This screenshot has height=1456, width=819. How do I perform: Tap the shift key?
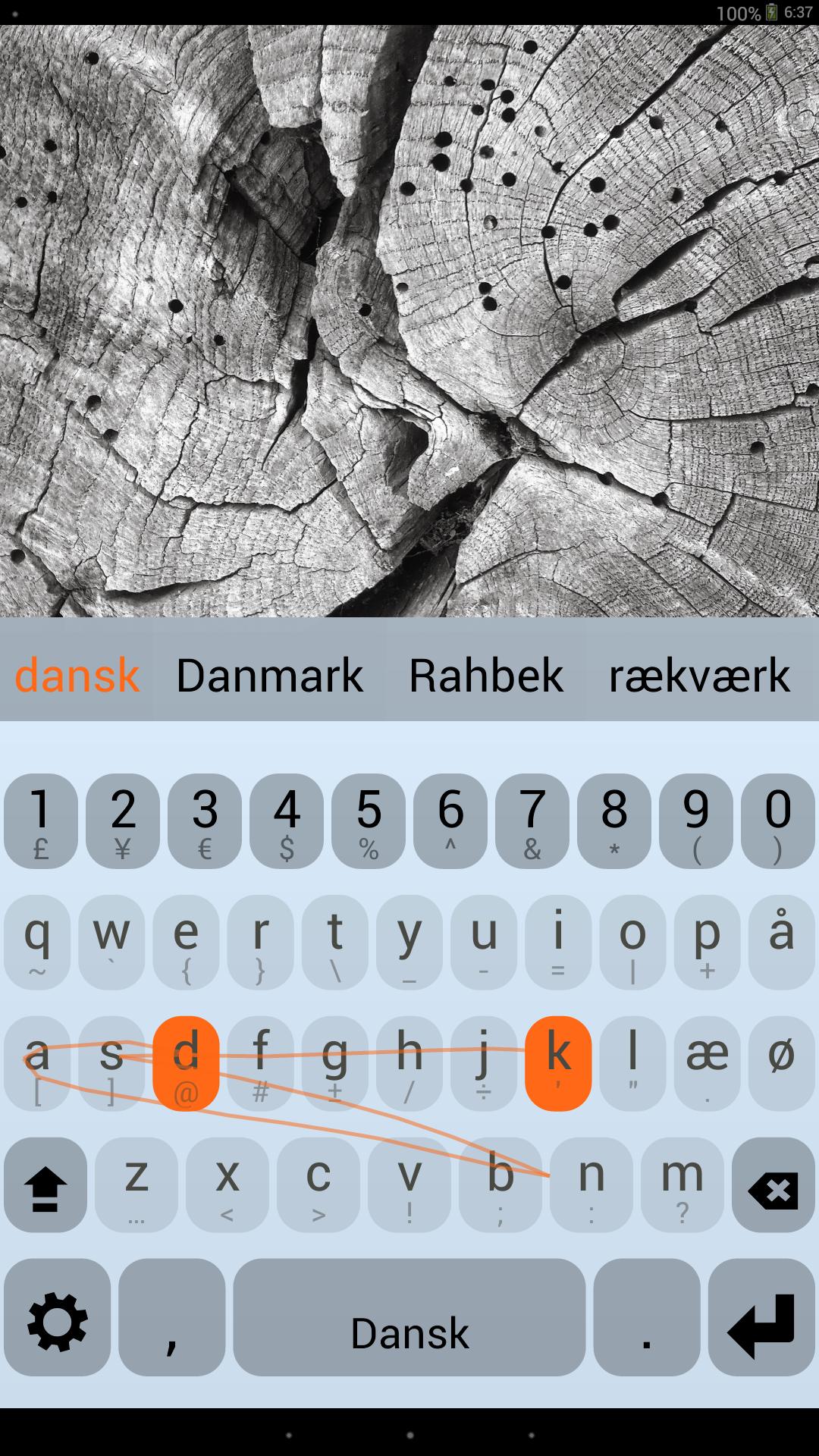pyautogui.click(x=45, y=1185)
